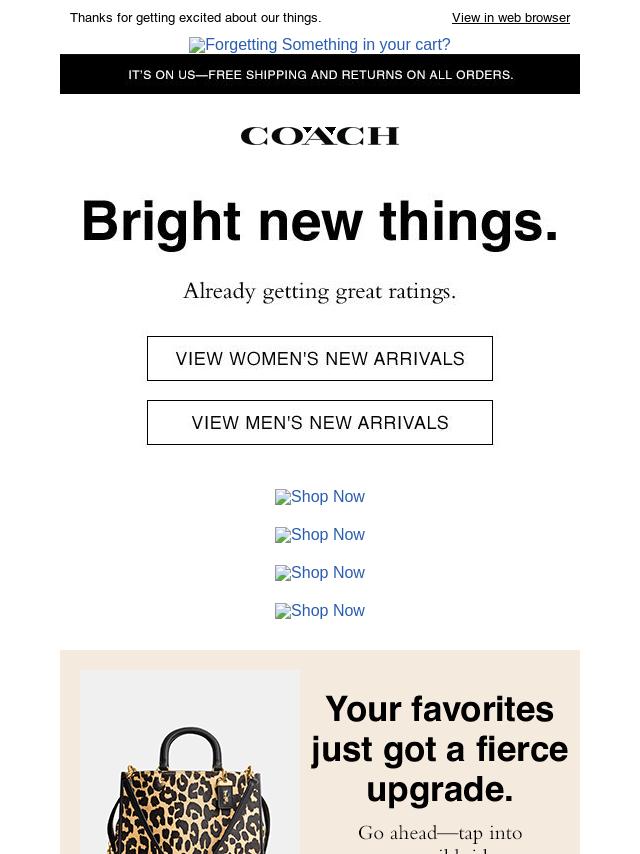Open the View in web browser link
This screenshot has width=640, height=854.
tap(510, 18)
